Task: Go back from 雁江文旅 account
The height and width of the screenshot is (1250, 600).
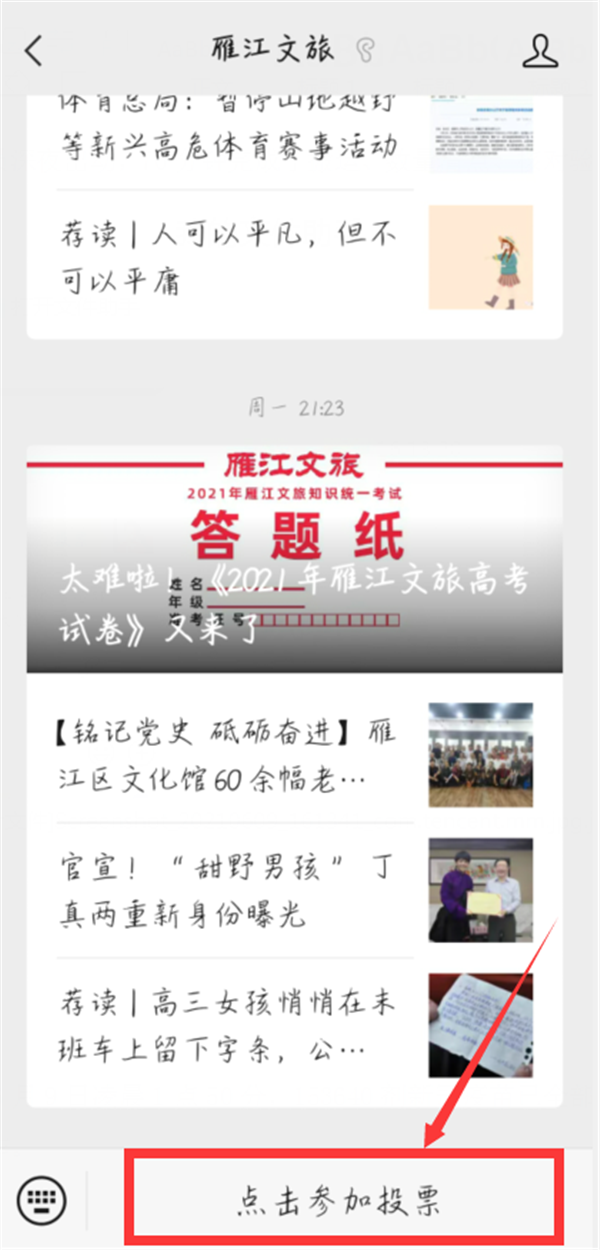Action: click(x=35, y=50)
